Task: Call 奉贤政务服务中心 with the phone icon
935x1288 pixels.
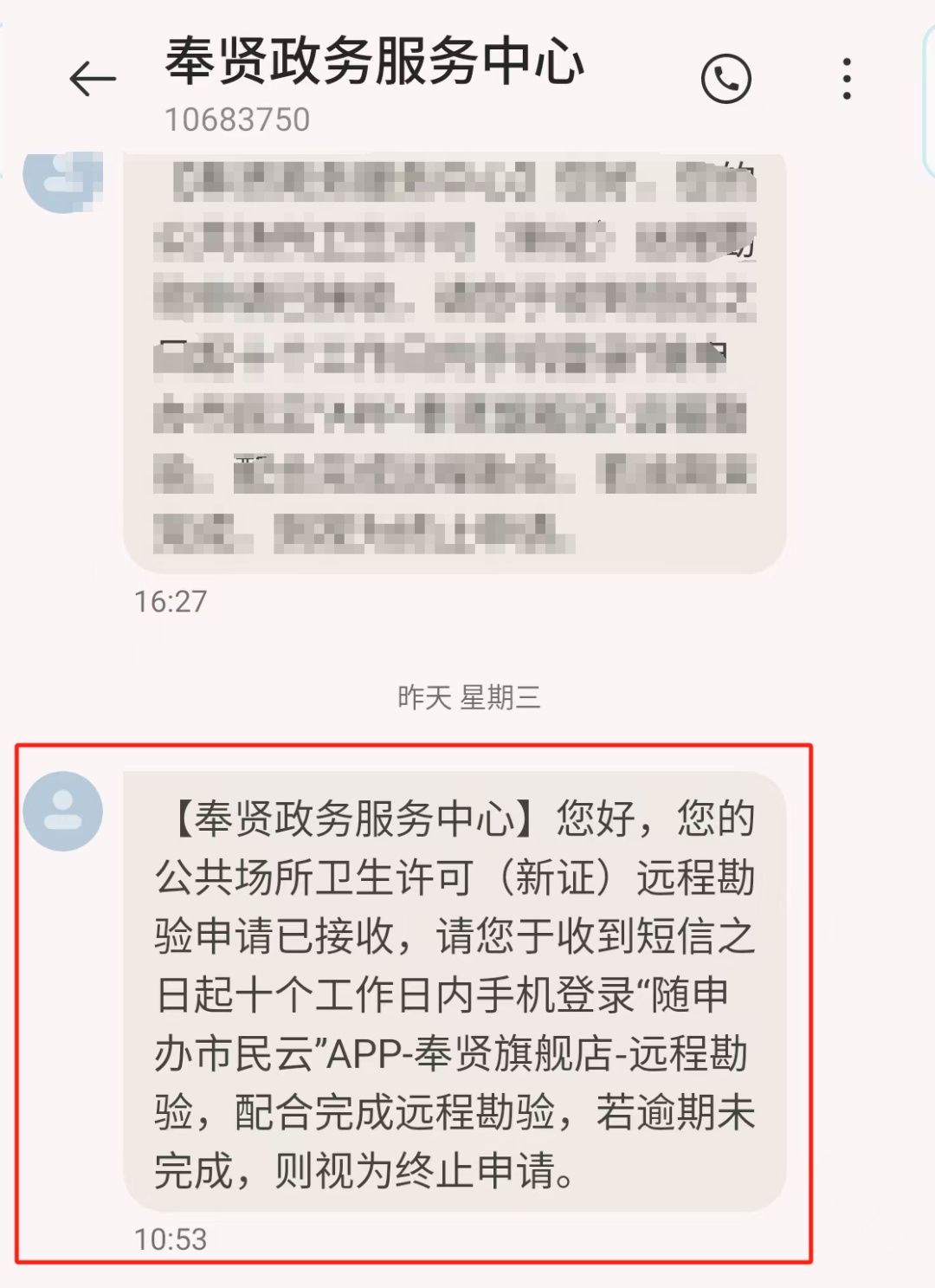Action: [x=725, y=79]
